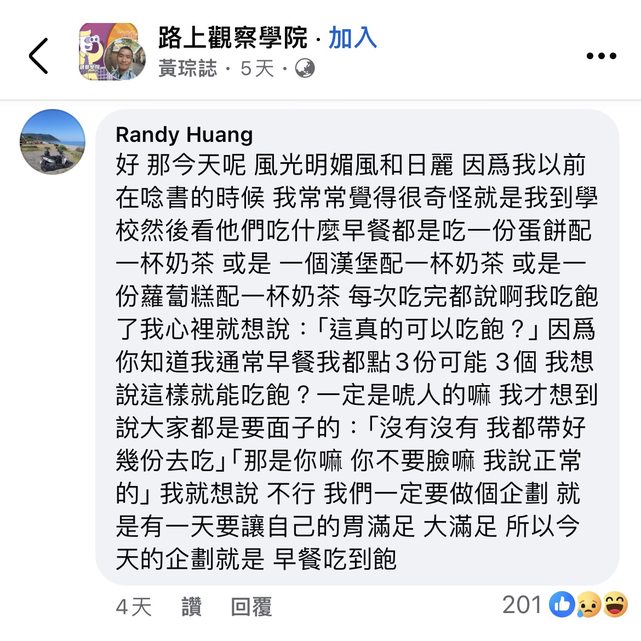Like Randy Huang's comment with 讚
The height and width of the screenshot is (641, 641).
(x=192, y=607)
